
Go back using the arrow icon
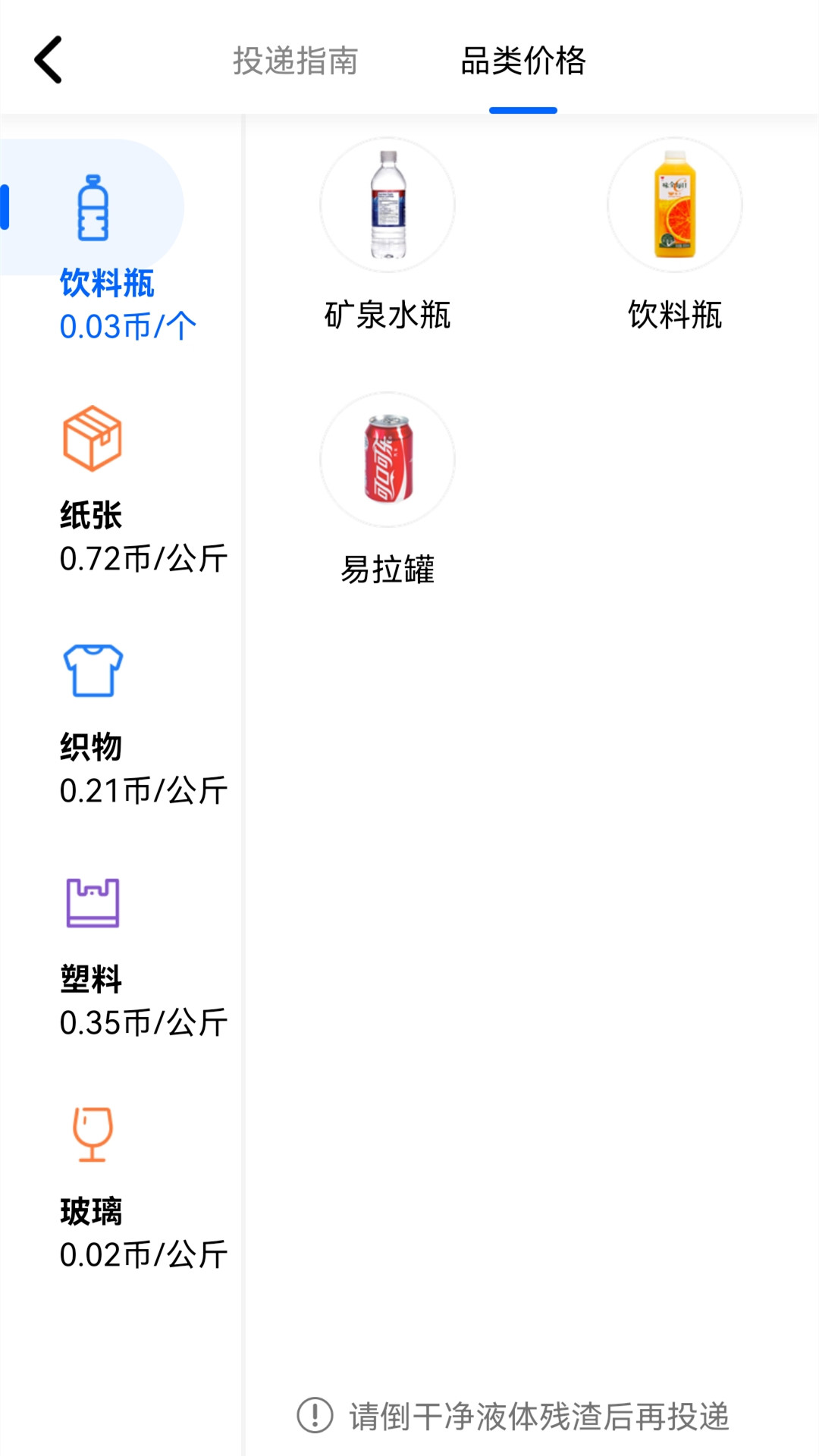pyautogui.click(x=49, y=60)
